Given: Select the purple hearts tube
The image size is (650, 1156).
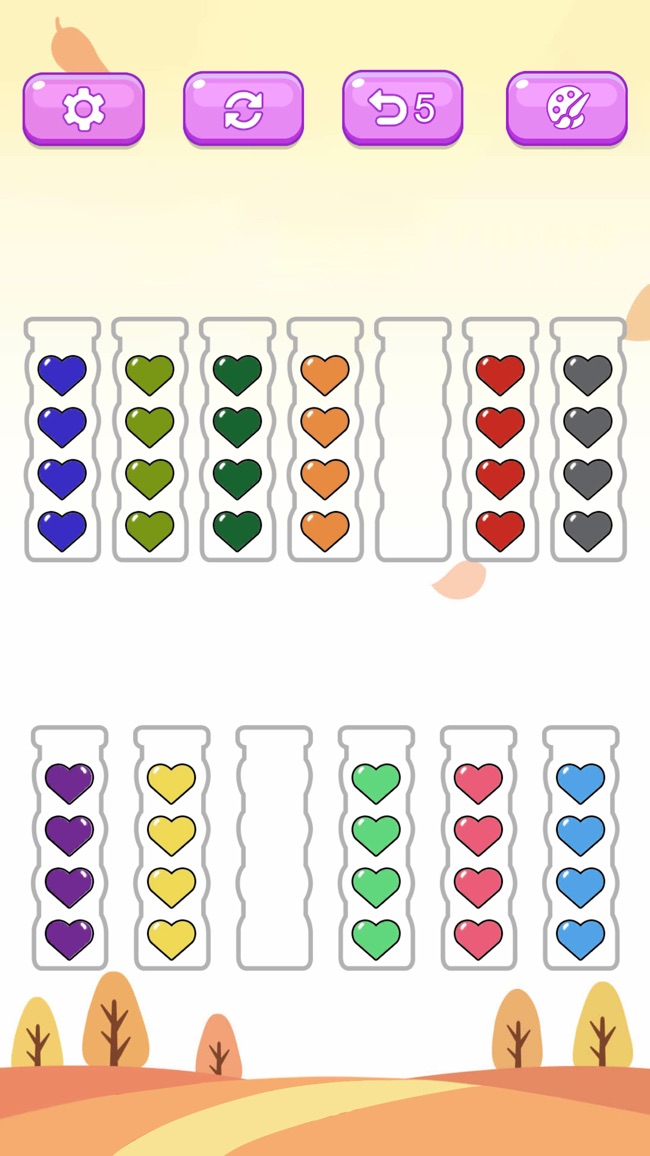Looking at the screenshot, I should tap(69, 848).
